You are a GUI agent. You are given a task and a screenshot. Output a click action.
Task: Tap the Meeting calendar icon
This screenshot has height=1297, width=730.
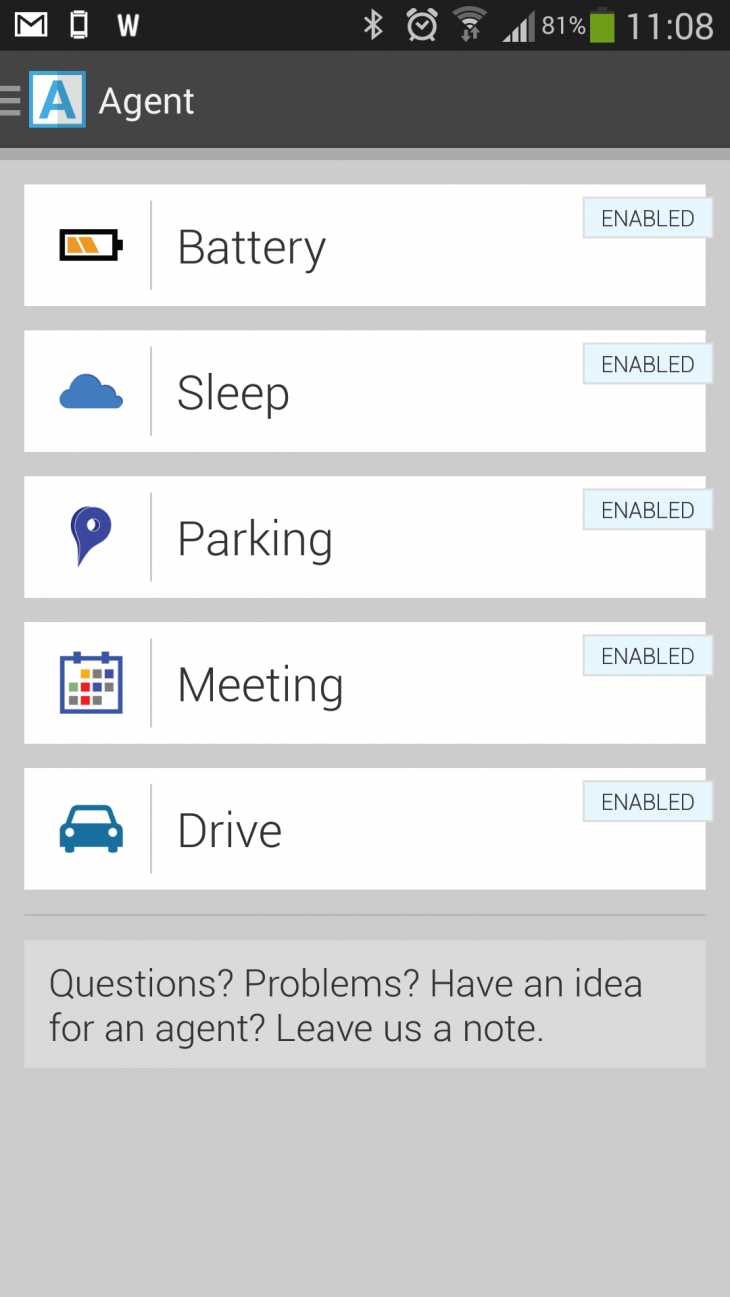(89, 683)
